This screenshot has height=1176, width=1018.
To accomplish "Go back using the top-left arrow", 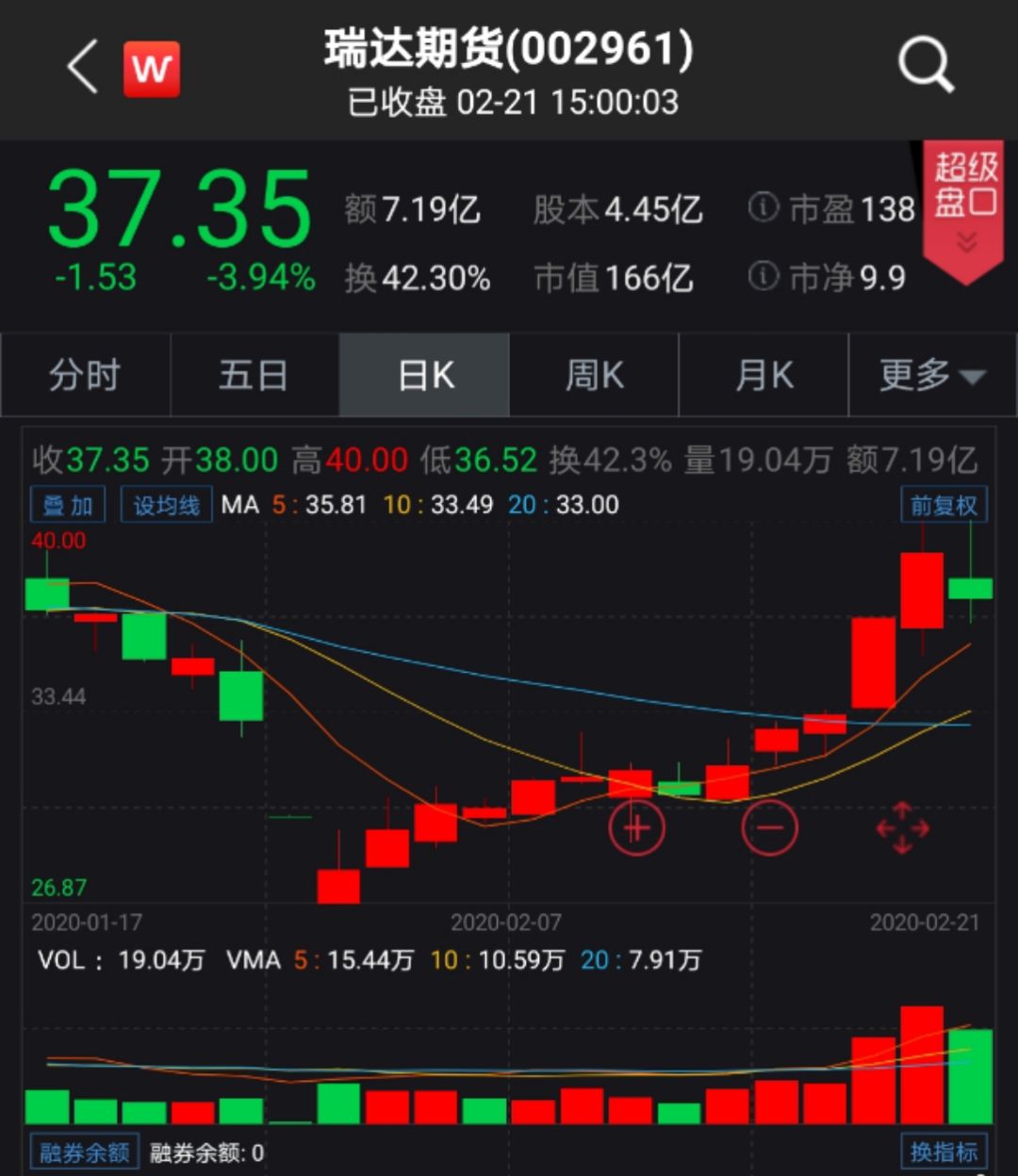I will point(83,67).
